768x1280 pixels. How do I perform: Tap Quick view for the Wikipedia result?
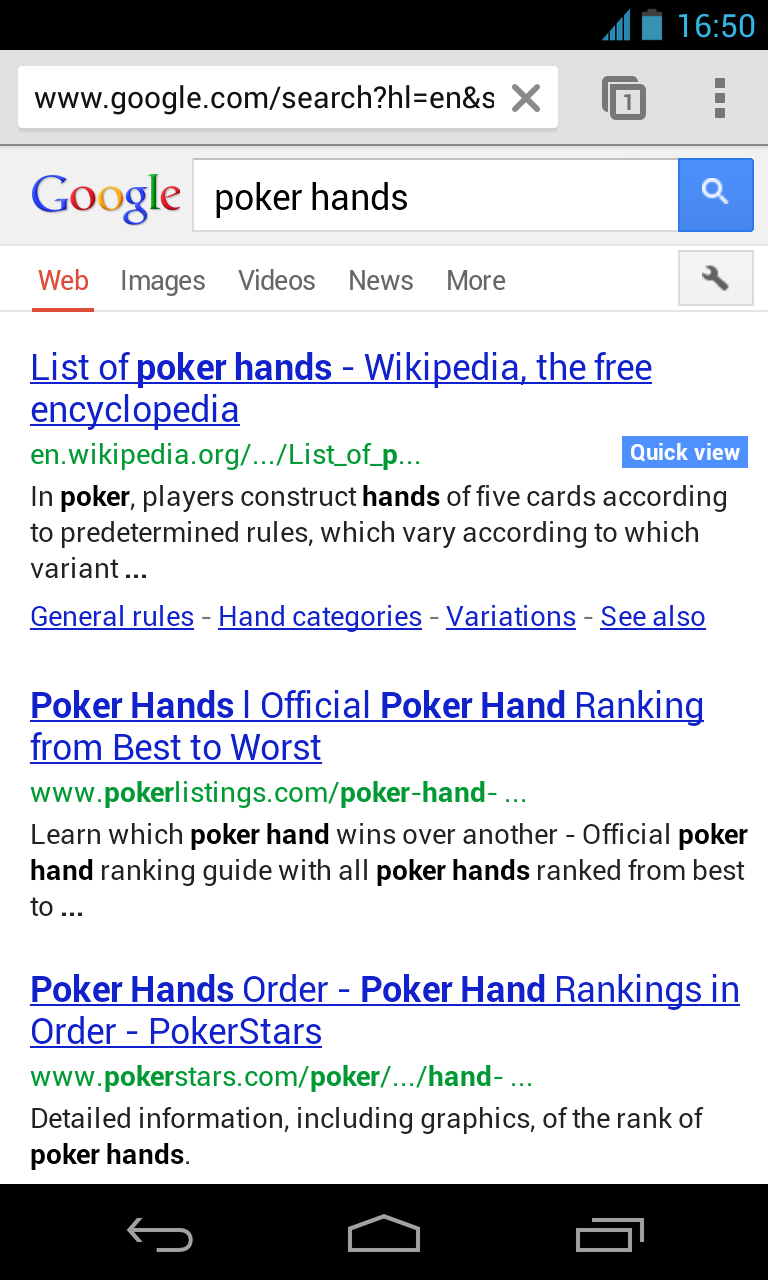click(684, 452)
